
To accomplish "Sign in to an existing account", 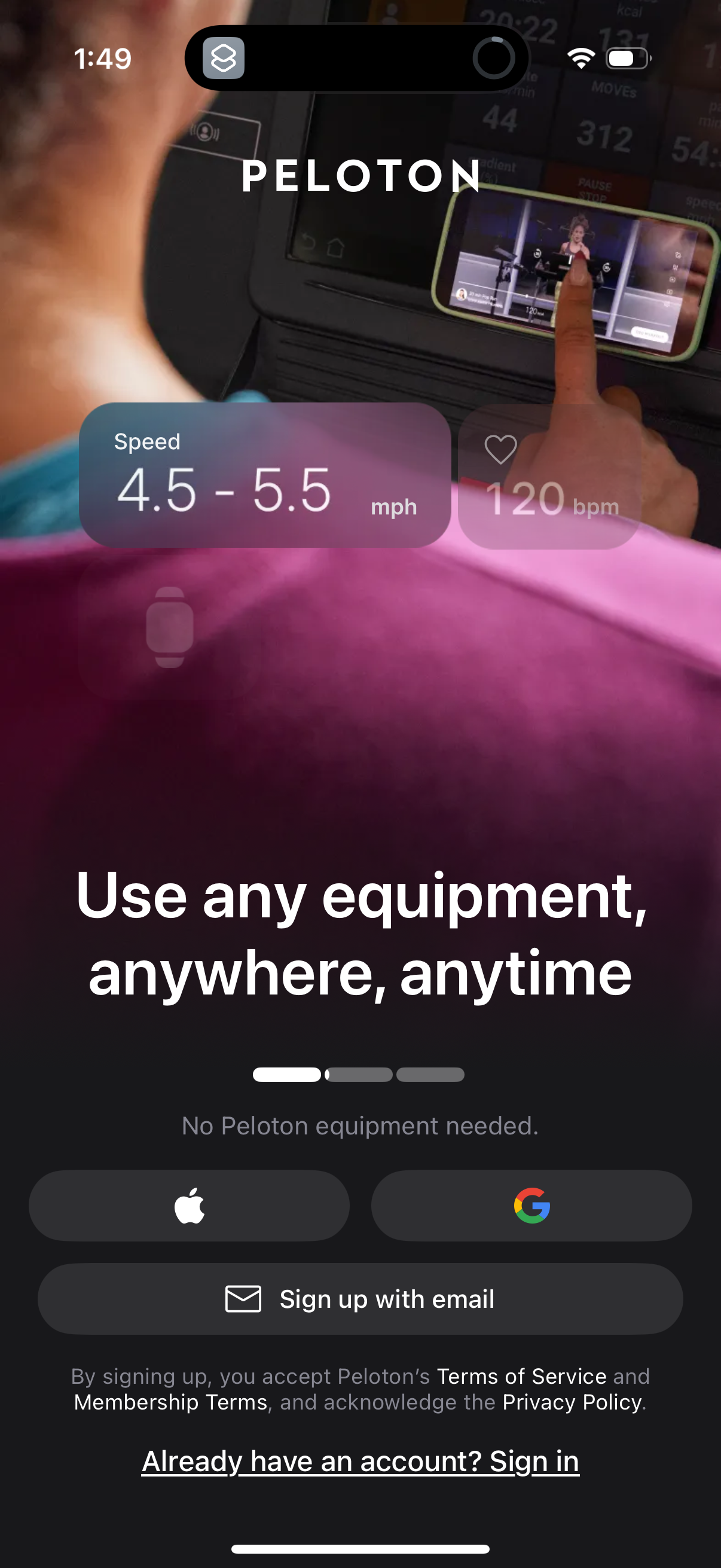I will [x=360, y=1460].
